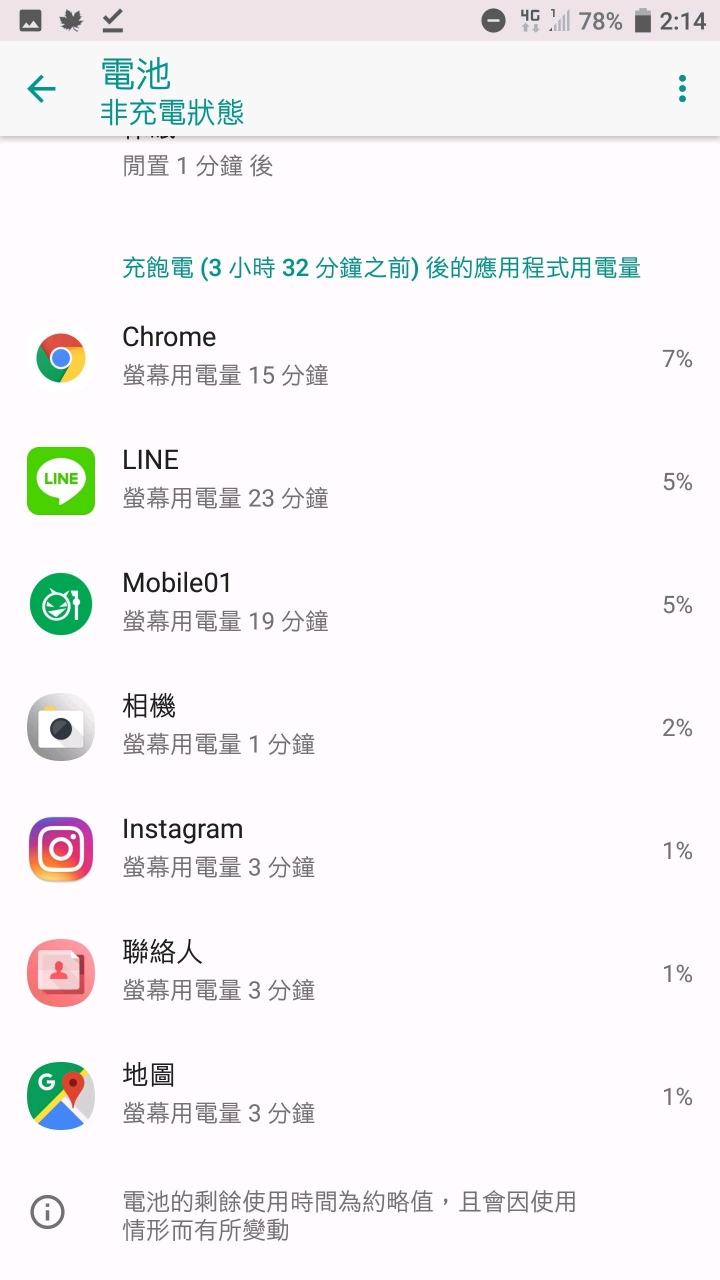
Task: Open the Google Maps (地圖) icon
Action: pos(60,1095)
